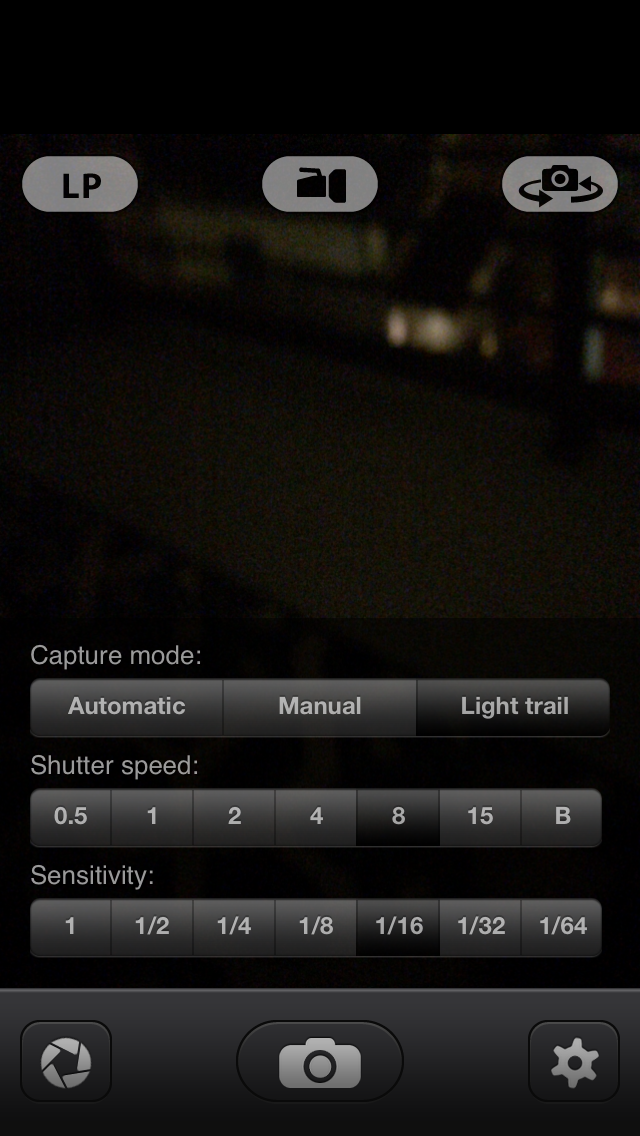Select the B bulb shutter option

click(x=562, y=817)
